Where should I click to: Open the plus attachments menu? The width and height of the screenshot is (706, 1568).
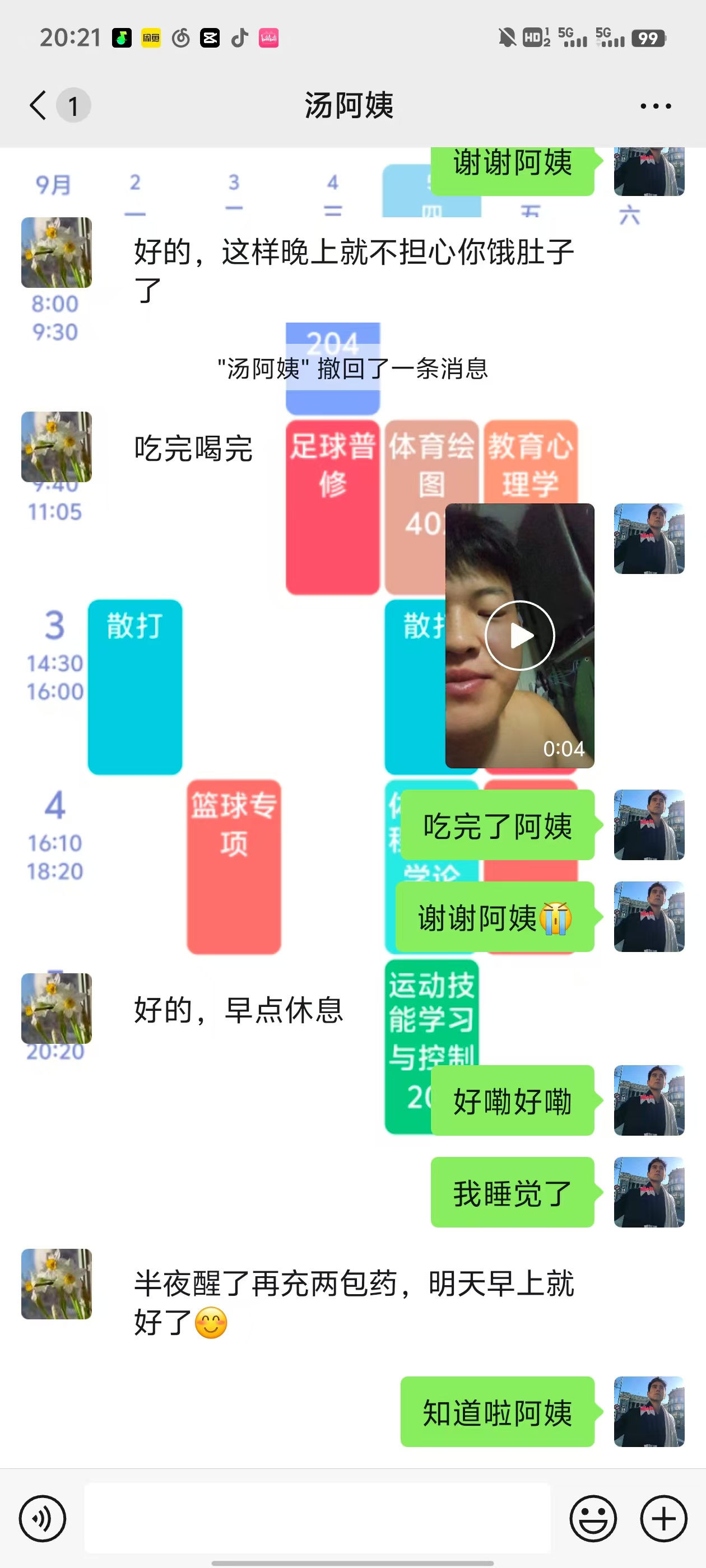click(x=663, y=1518)
